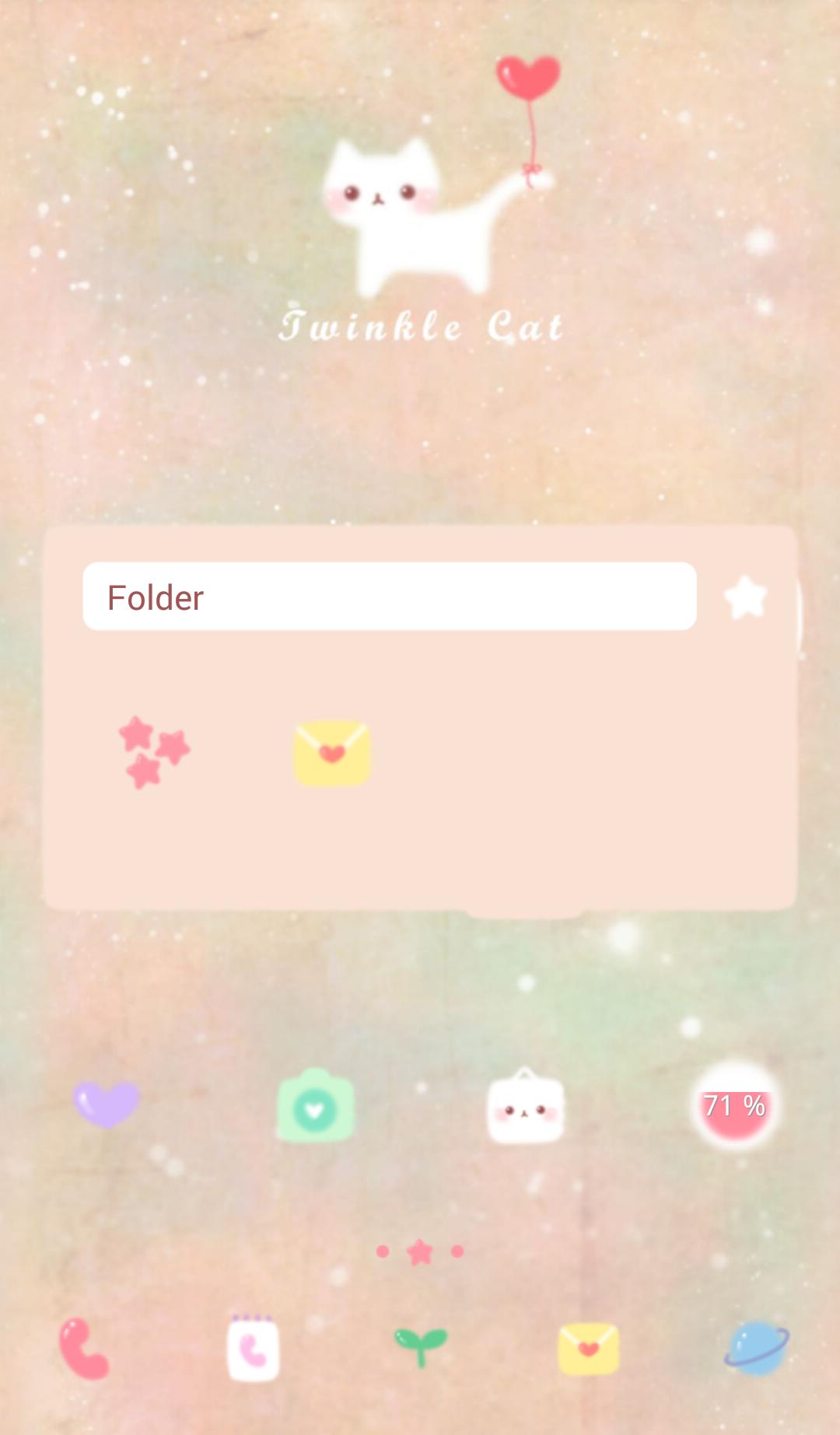Open the dock's yellow envelope messages
The height and width of the screenshot is (1435, 840).
coord(589,1349)
